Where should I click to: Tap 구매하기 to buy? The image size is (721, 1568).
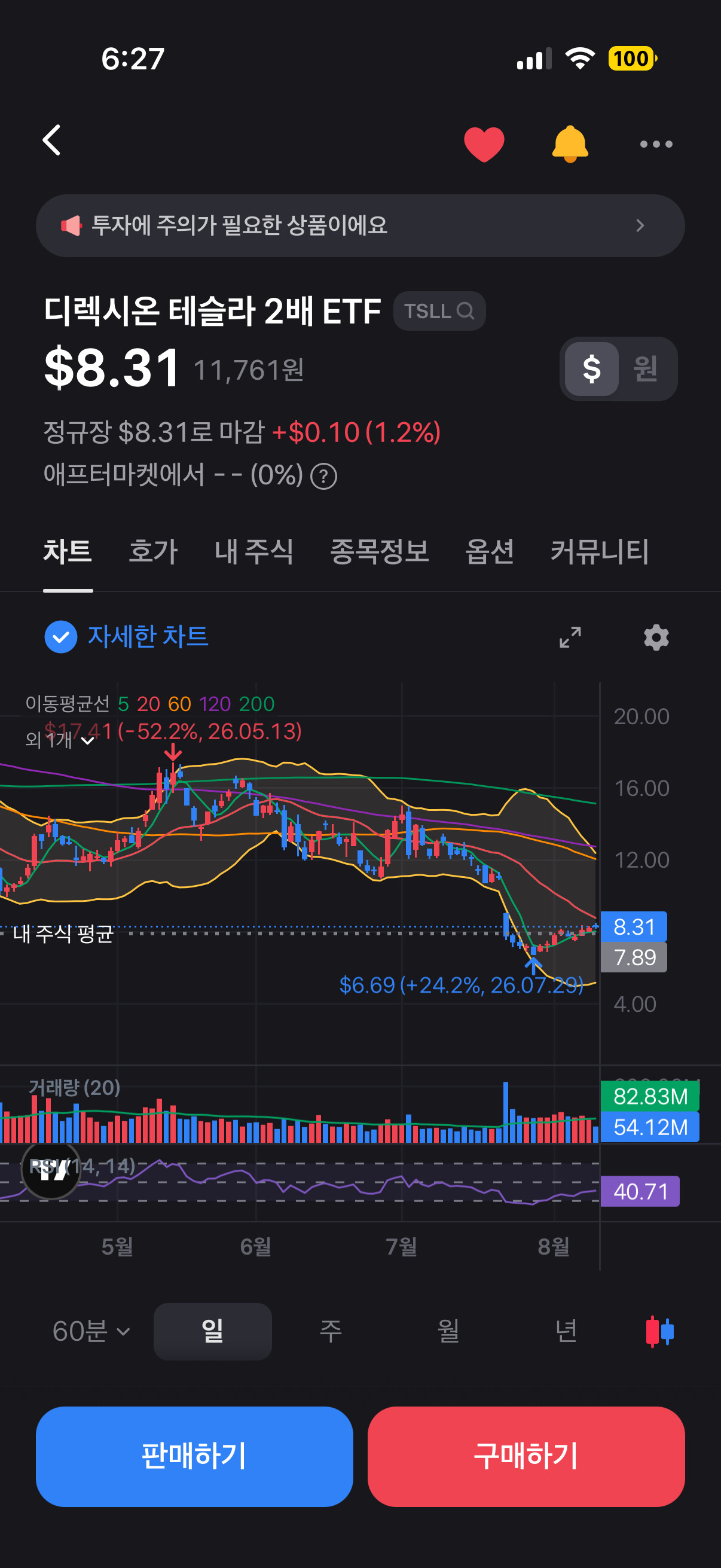pos(526,1456)
